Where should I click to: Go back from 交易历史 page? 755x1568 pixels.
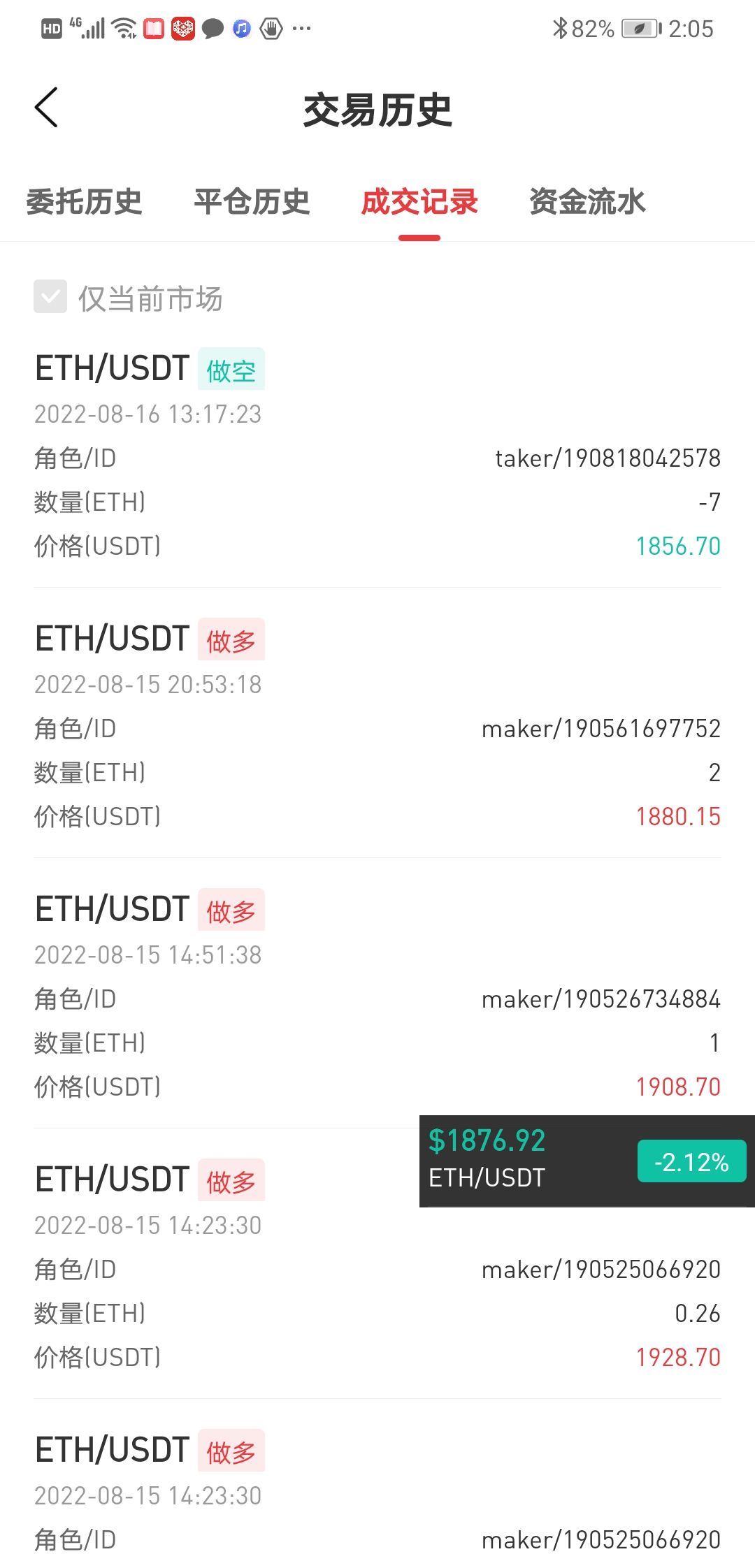pyautogui.click(x=46, y=108)
